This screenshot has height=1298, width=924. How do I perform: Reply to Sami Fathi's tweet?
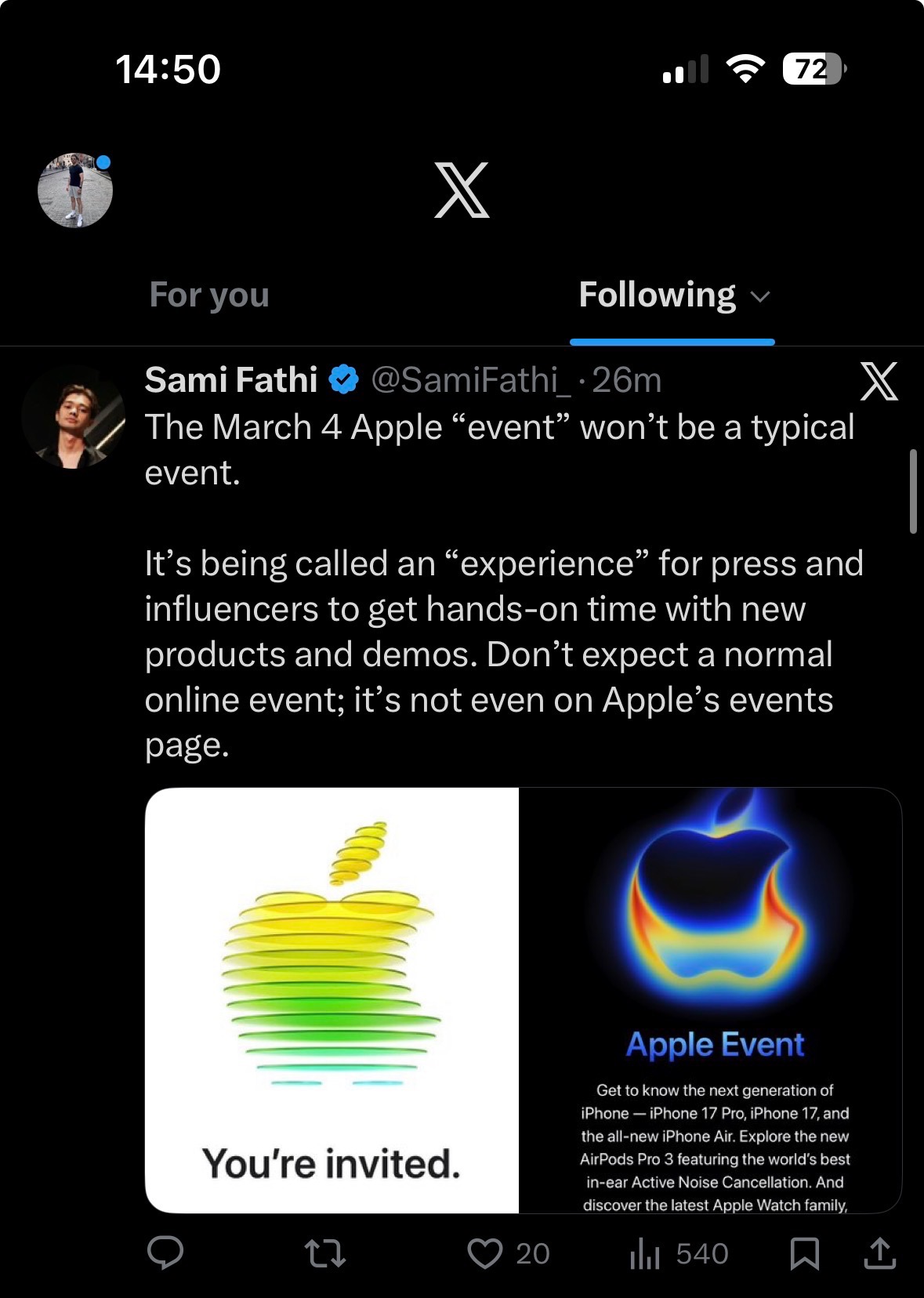tap(167, 1253)
